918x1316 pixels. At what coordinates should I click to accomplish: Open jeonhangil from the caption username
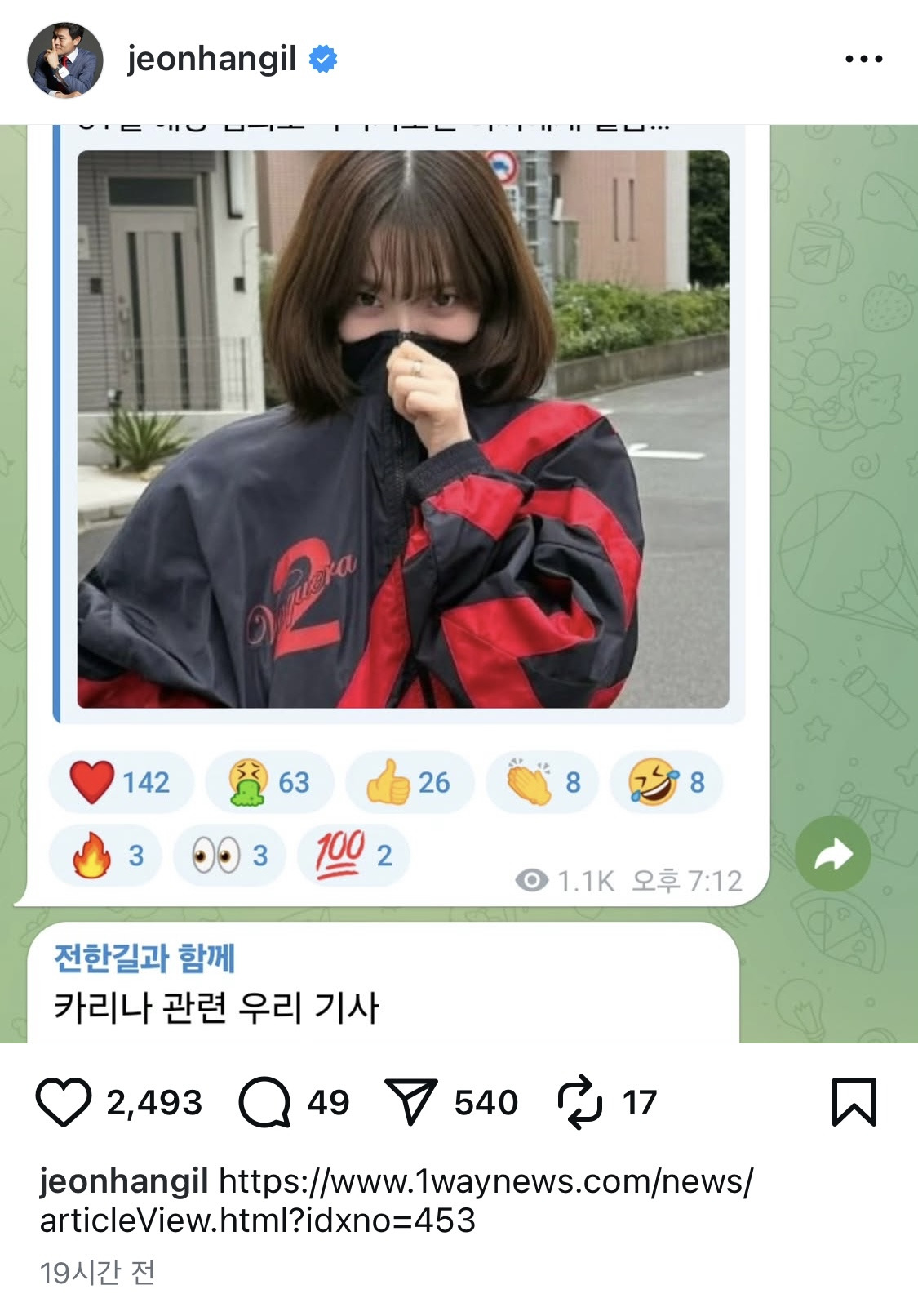coord(124,1181)
